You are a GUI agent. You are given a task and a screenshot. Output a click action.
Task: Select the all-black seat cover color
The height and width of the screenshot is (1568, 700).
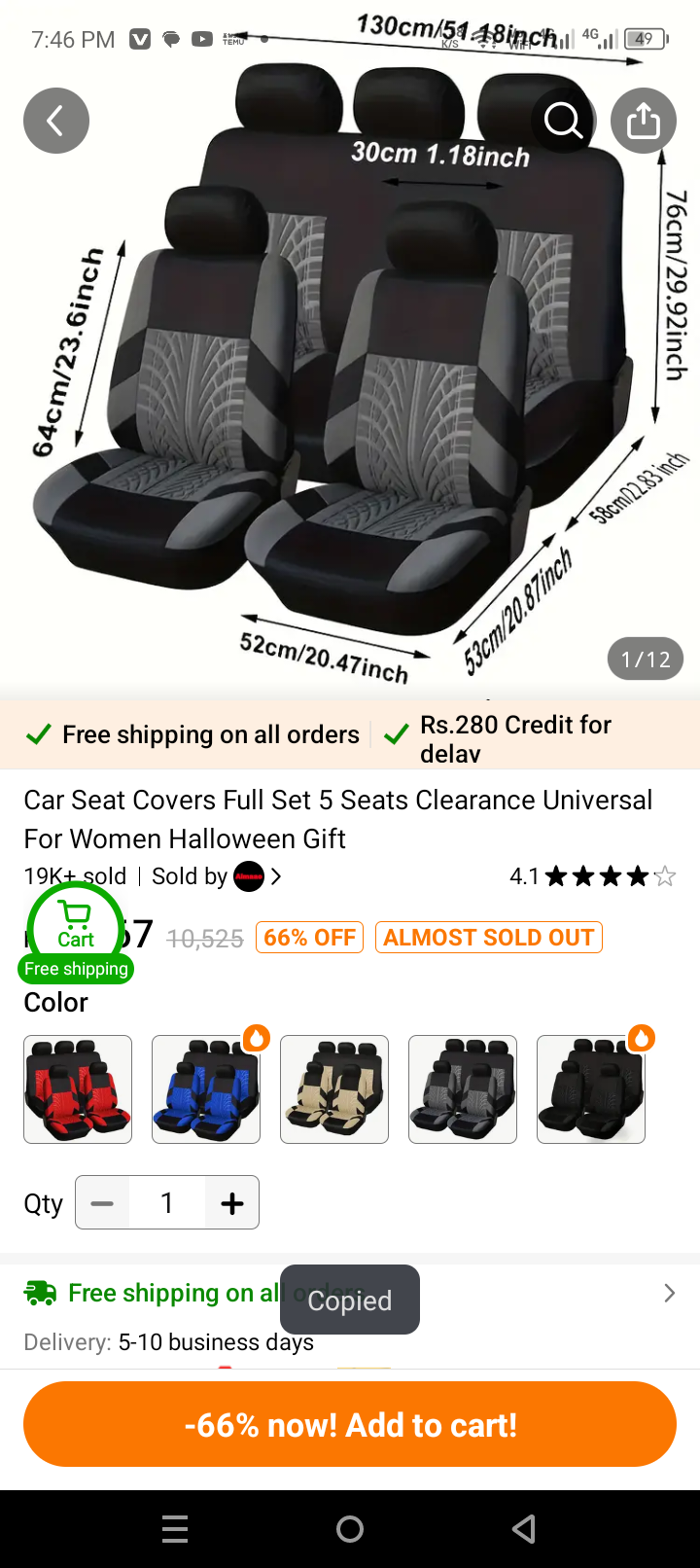click(591, 1088)
